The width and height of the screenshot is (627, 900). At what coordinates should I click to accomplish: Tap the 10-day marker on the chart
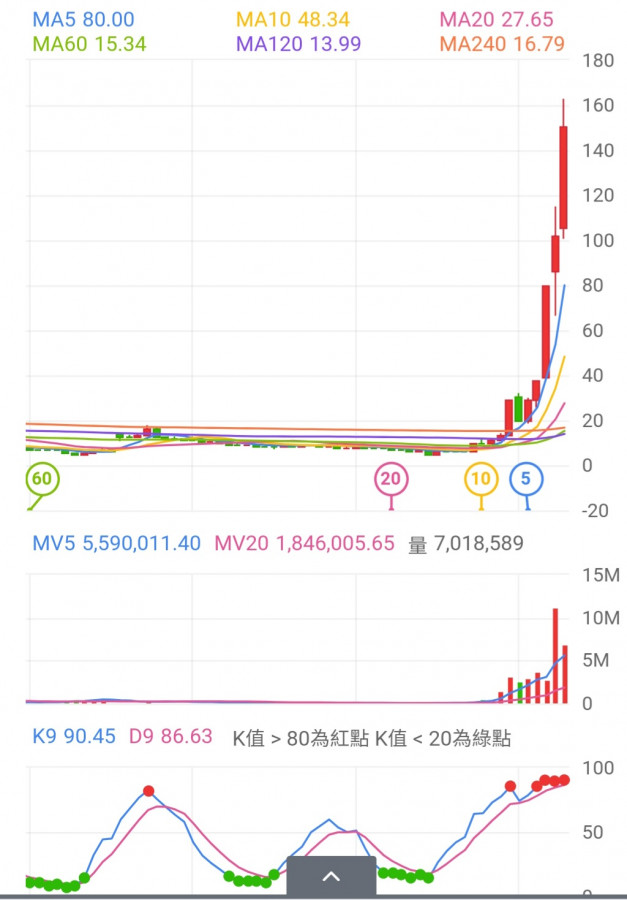[x=481, y=479]
